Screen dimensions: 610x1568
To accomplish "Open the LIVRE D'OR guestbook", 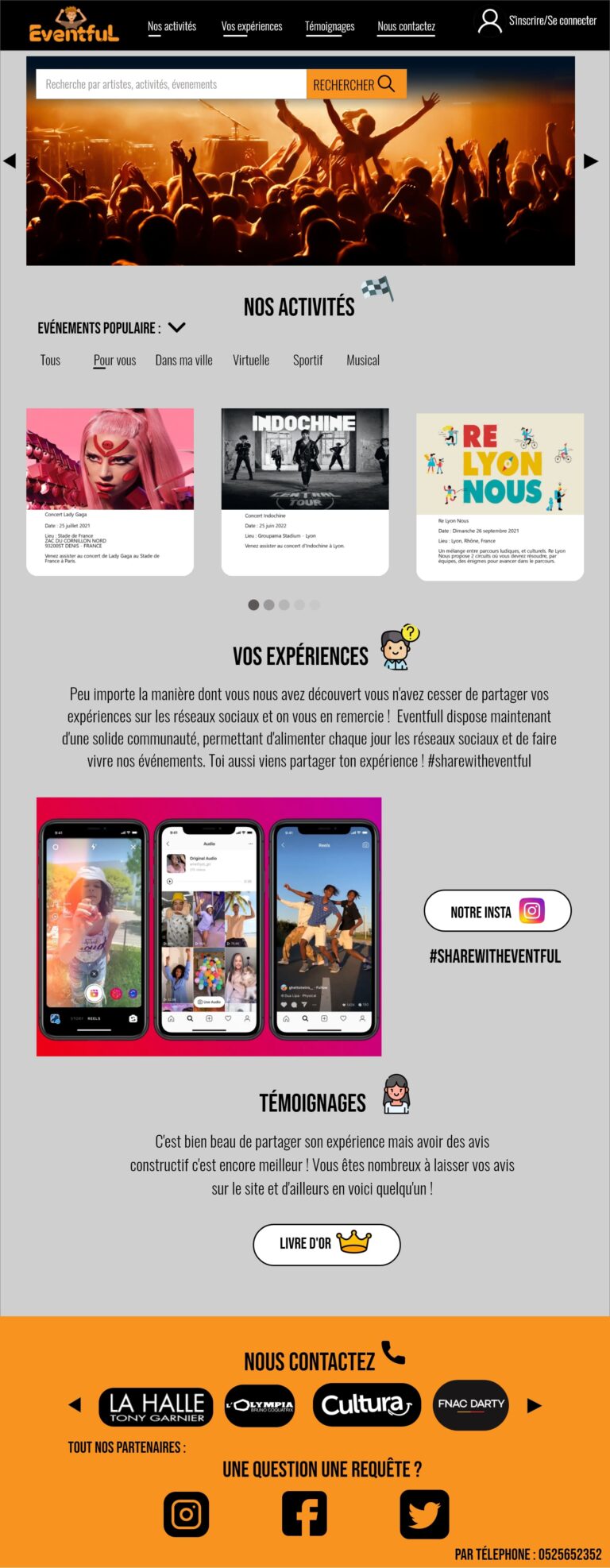I will tap(326, 1244).
